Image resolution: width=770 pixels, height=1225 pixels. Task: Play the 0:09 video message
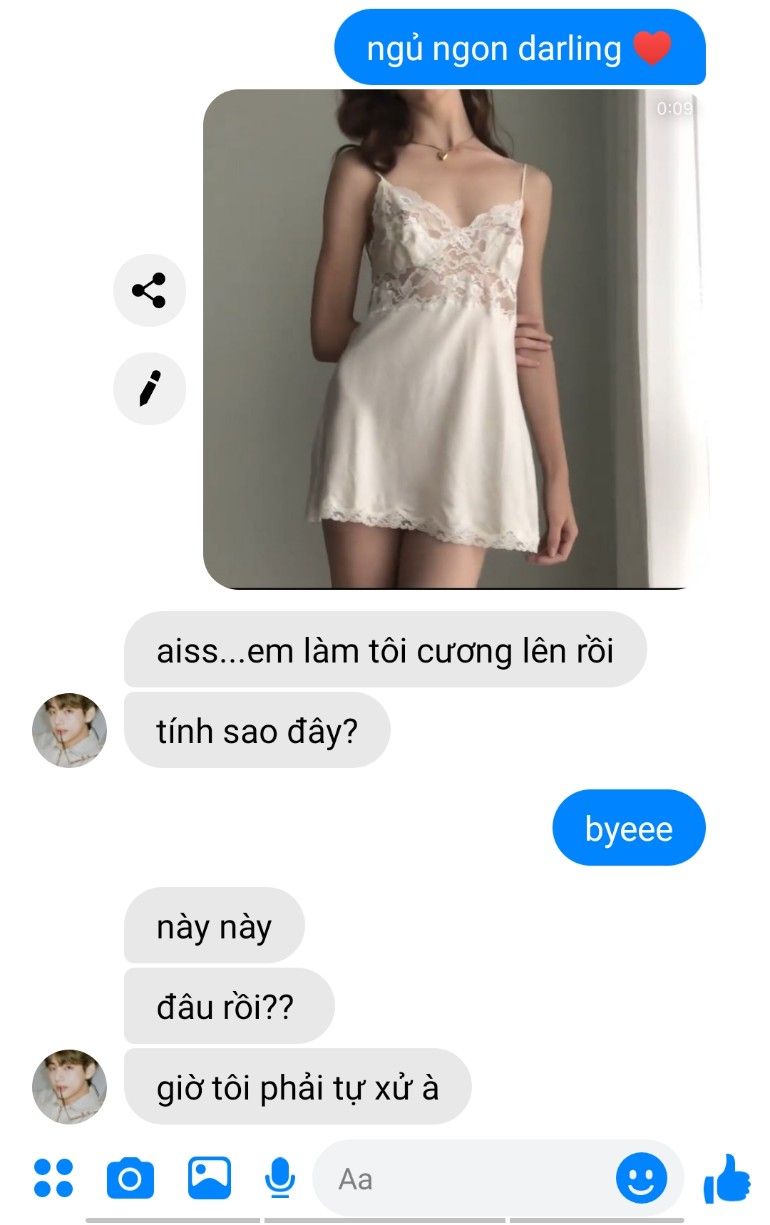pos(455,340)
